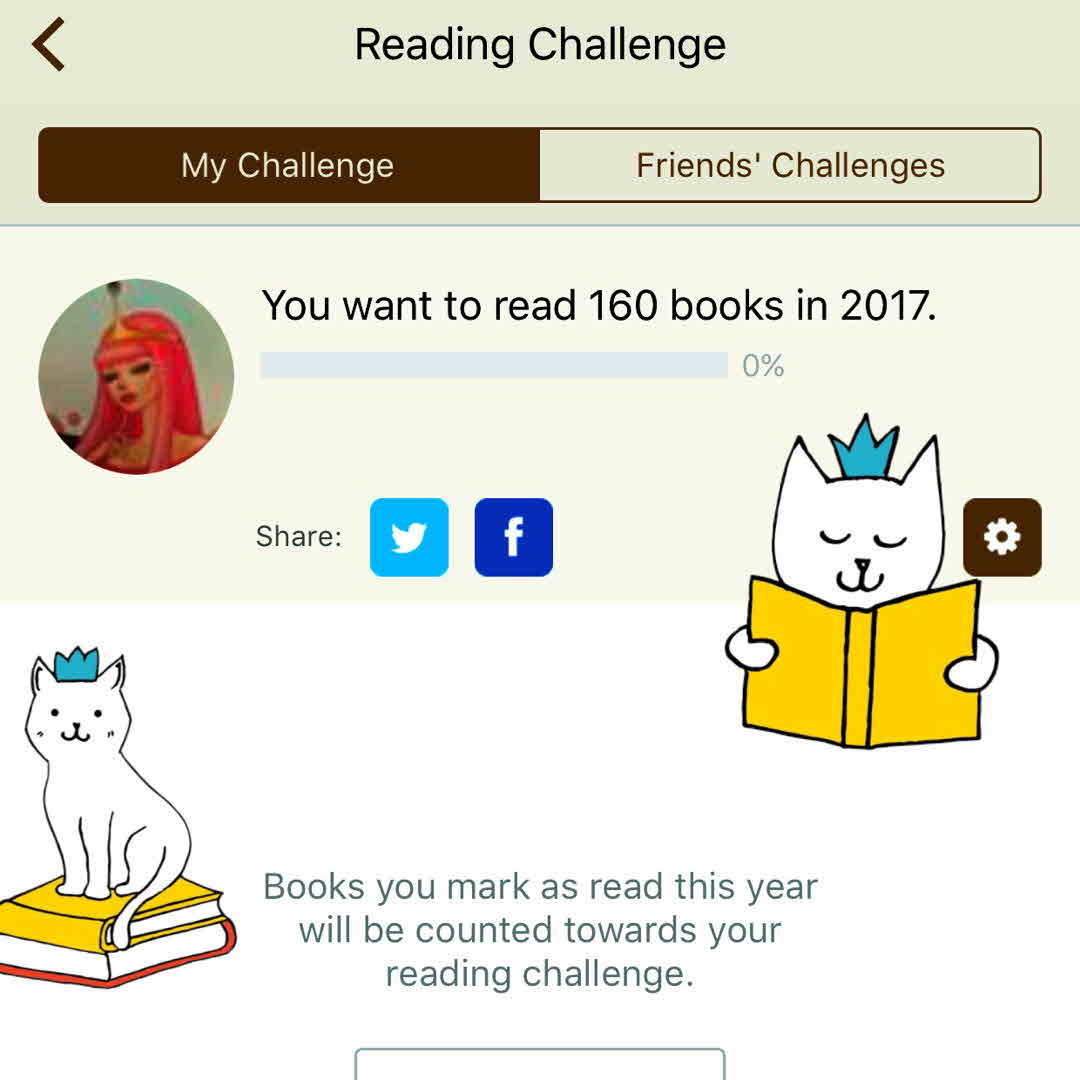The width and height of the screenshot is (1080, 1080).
Task: Share reading challenge on Twitter
Action: pyautogui.click(x=409, y=537)
